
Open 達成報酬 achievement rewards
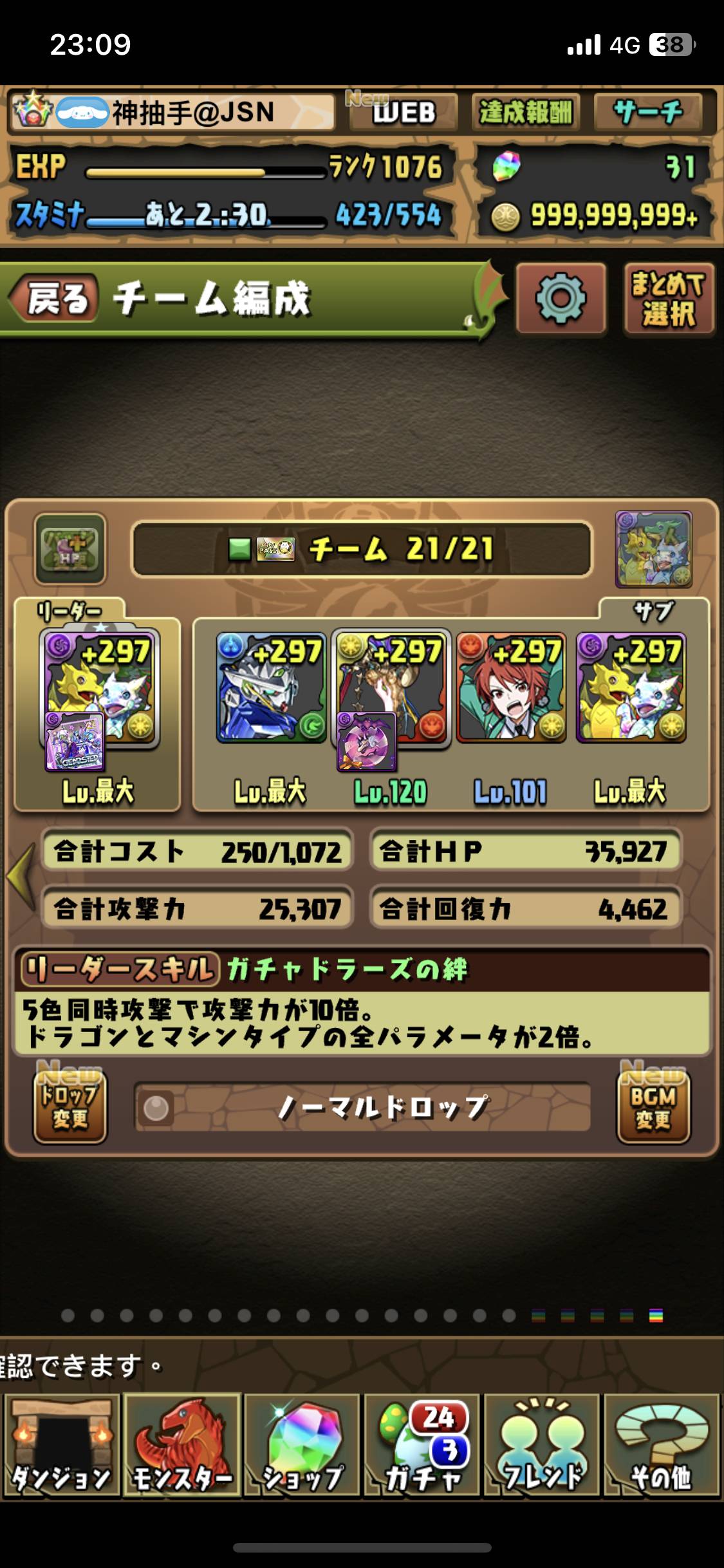pyautogui.click(x=525, y=113)
